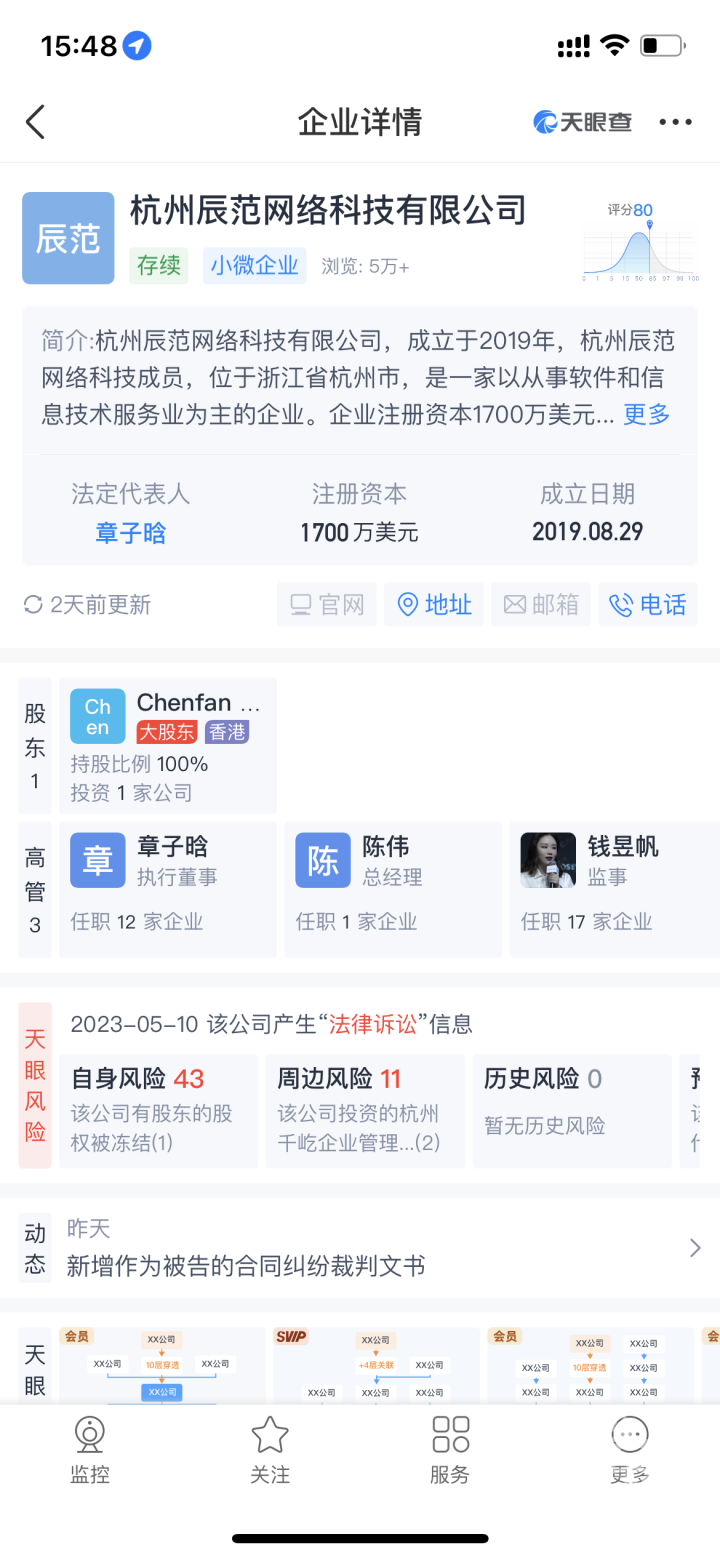Call the company via 电话 button
Image resolution: width=720 pixels, height=1558 pixels.
coord(647,604)
